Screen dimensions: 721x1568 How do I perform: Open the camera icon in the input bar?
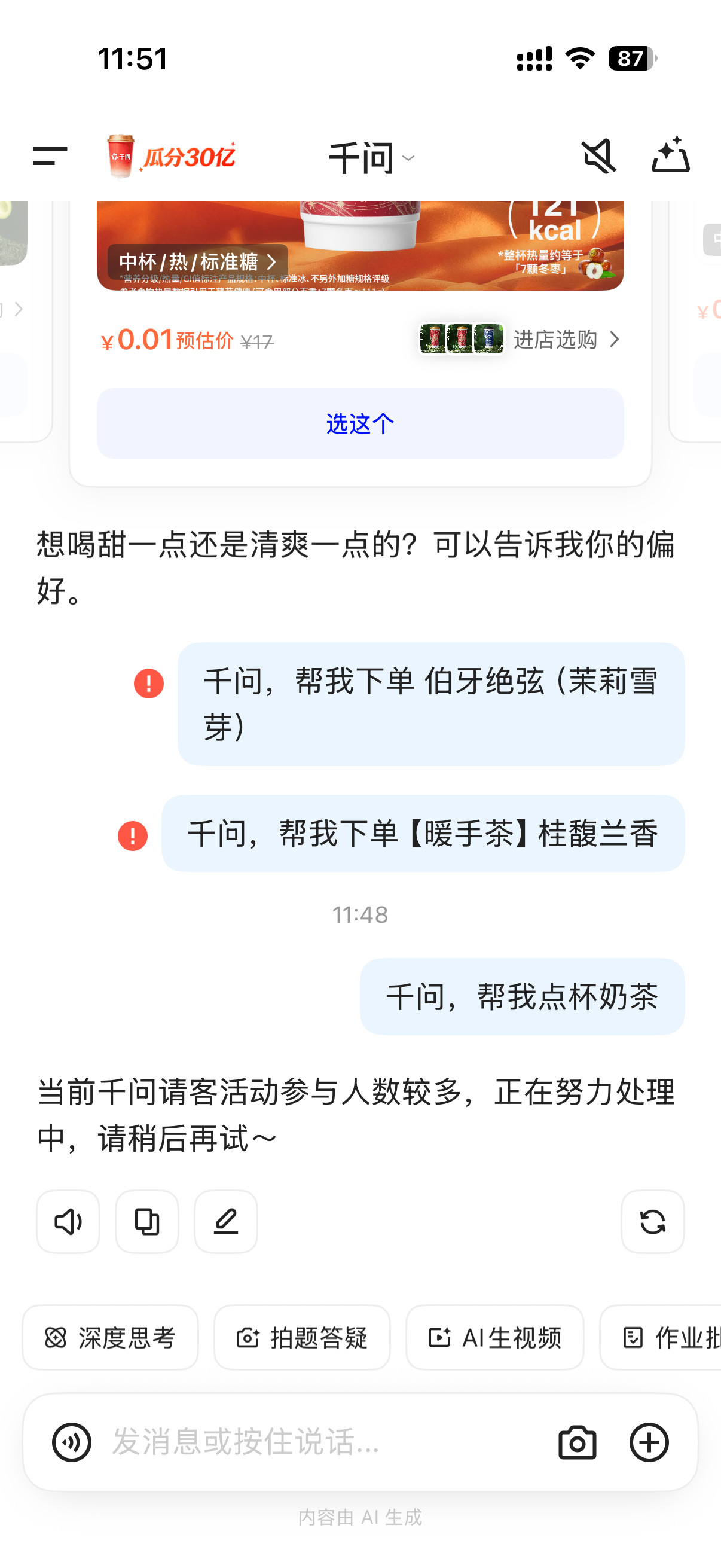point(579,1442)
